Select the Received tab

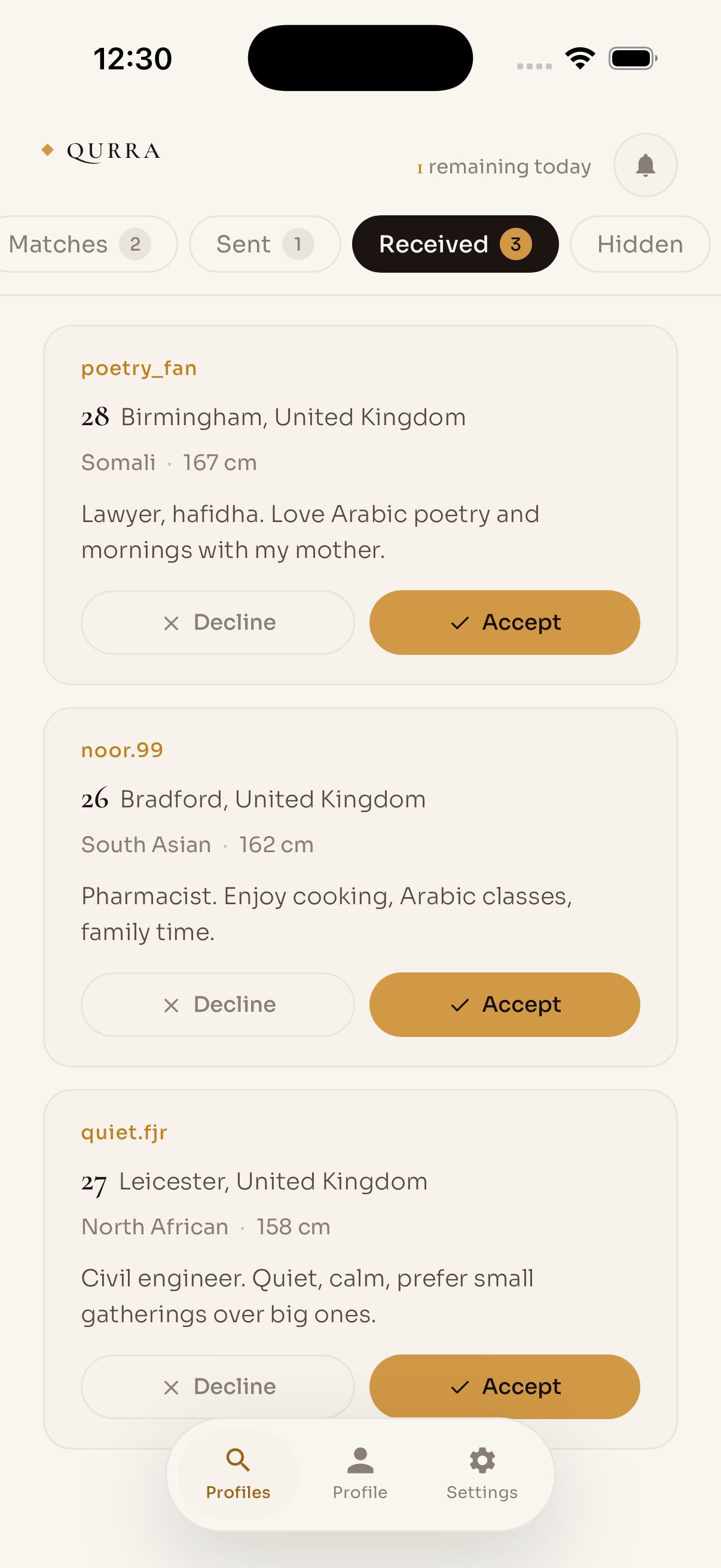[x=454, y=243]
